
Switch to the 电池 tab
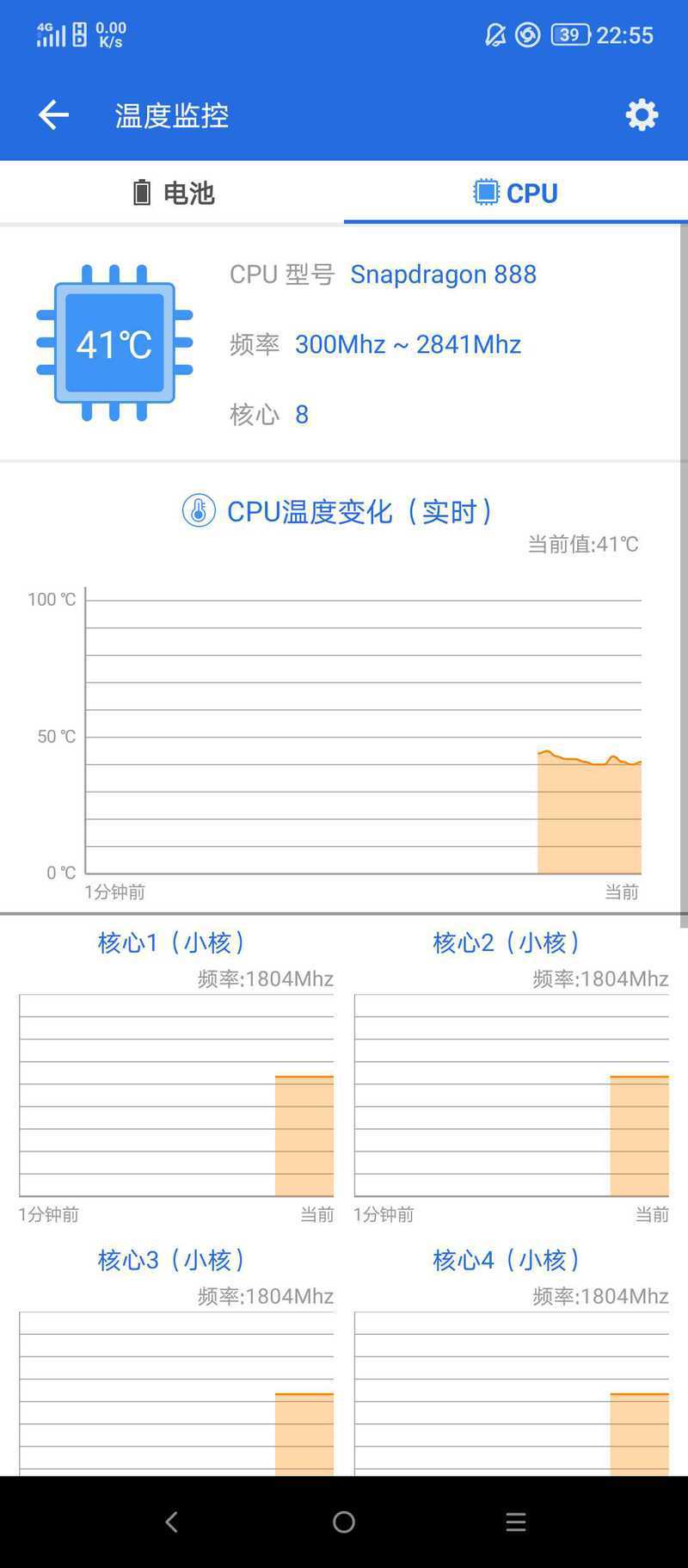[x=172, y=193]
